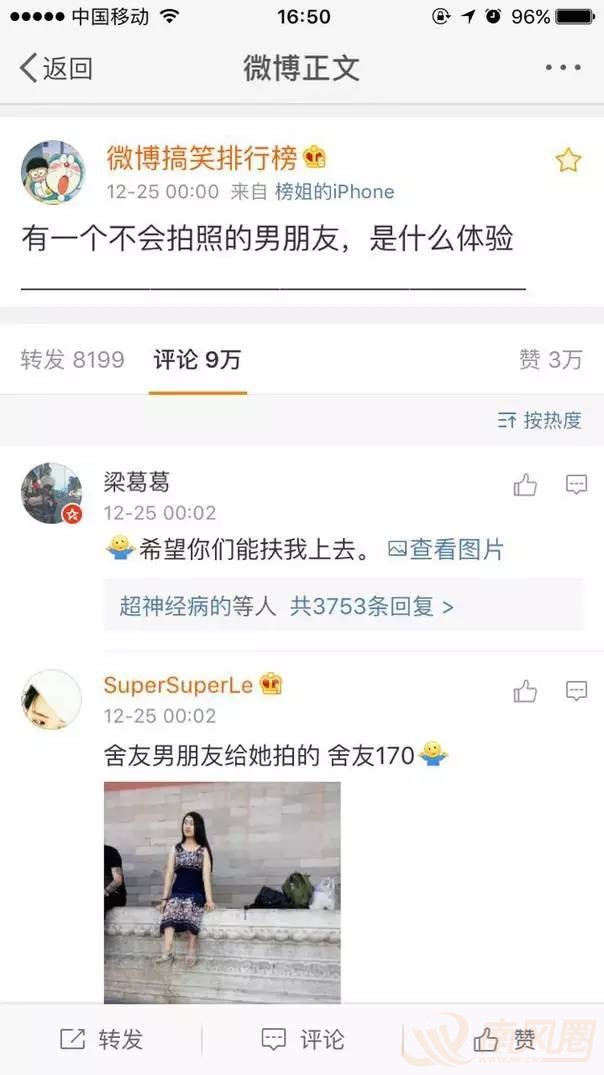The image size is (604, 1075).
Task: Reply to 梁葛葛's comment
Action: click(577, 486)
